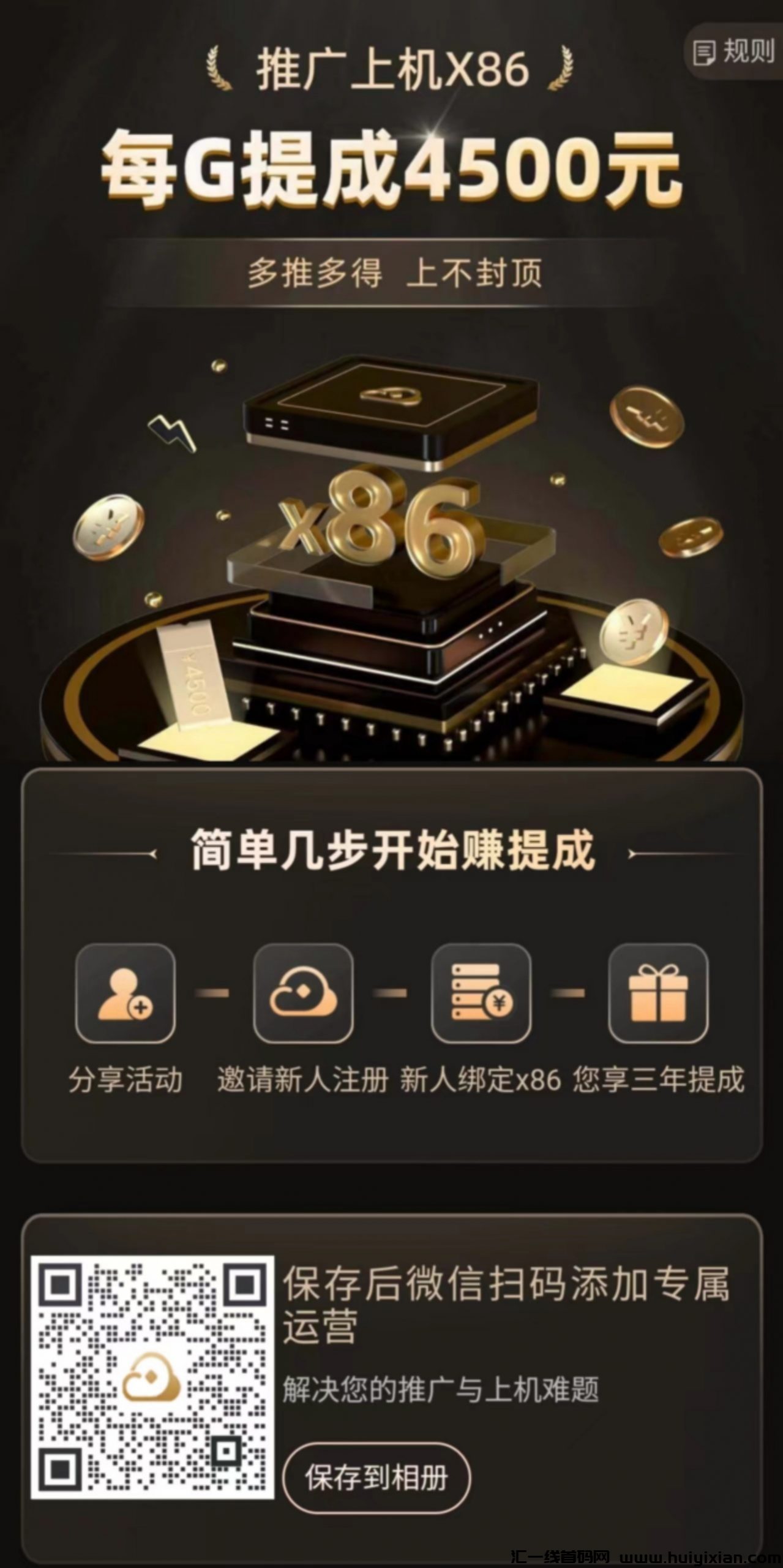The image size is (783, 1568).
Task: Tap 保存到相册 to save the QR code
Action: click(x=377, y=1478)
